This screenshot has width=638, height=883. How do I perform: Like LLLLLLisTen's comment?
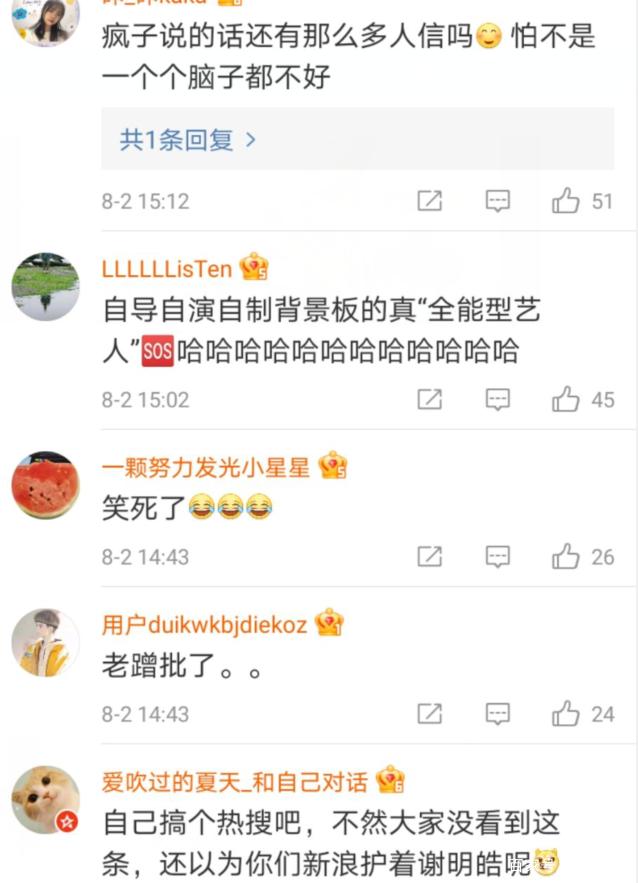click(x=566, y=400)
